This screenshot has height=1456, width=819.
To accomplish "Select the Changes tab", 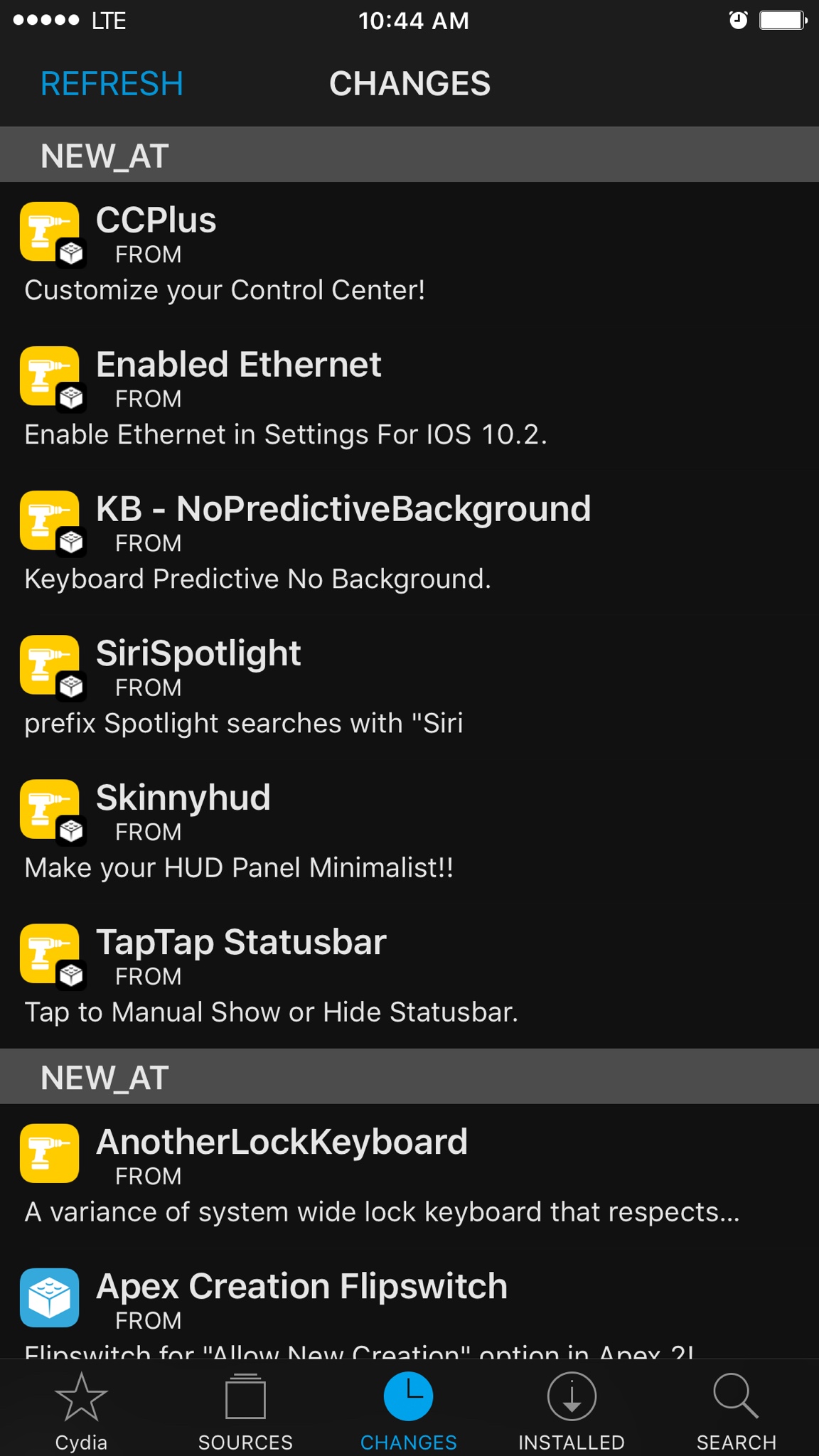I will pos(409,1412).
